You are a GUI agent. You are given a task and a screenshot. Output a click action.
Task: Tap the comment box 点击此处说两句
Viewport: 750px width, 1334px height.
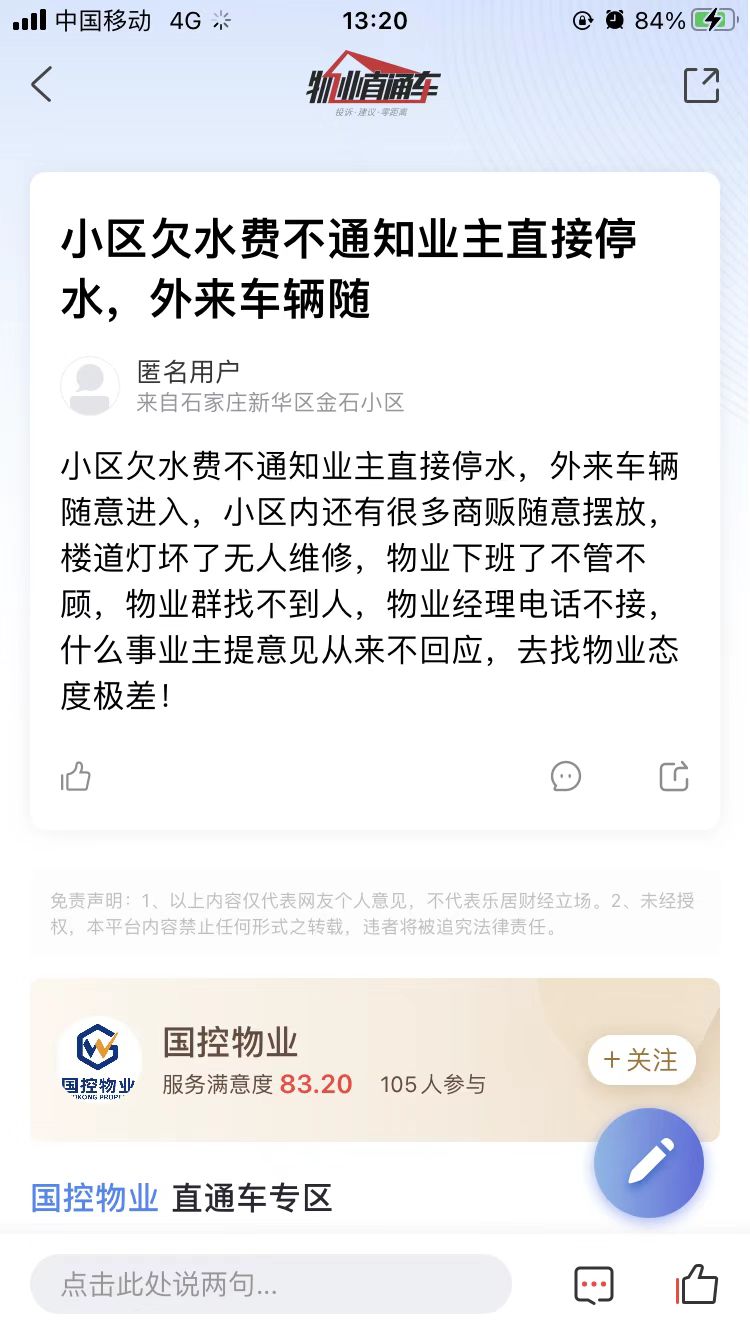coord(270,1284)
